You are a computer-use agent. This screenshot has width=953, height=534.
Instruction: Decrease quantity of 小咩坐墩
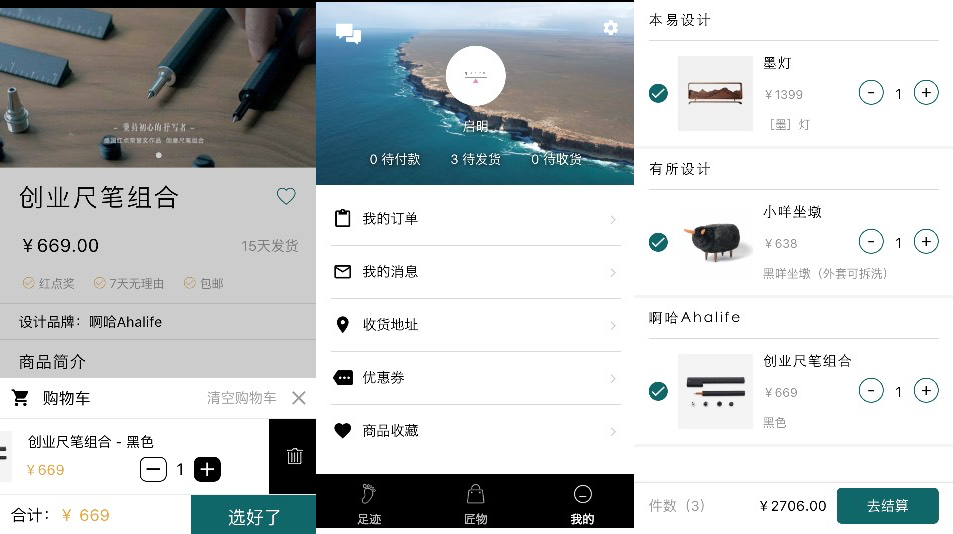[x=871, y=242]
